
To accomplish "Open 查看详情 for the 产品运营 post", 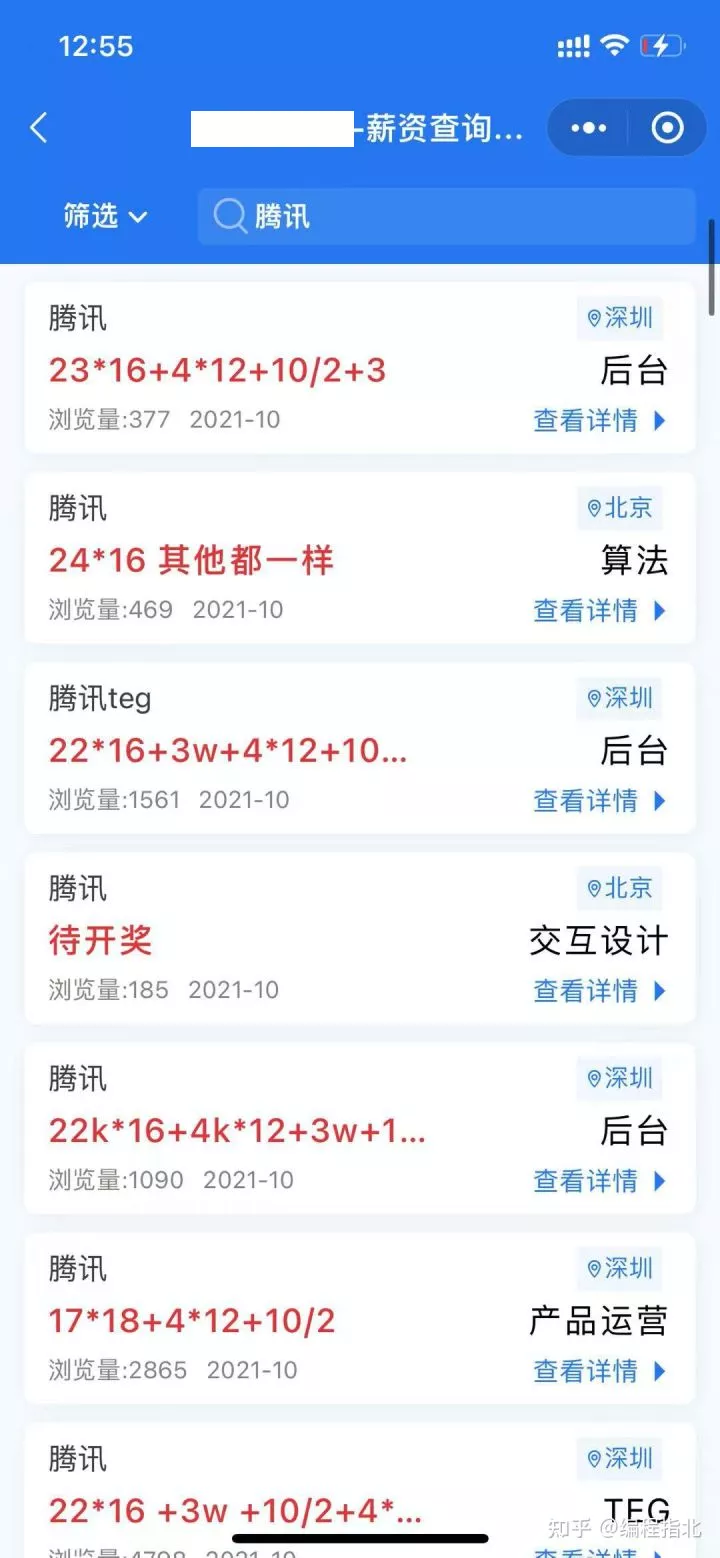I will click(588, 1371).
